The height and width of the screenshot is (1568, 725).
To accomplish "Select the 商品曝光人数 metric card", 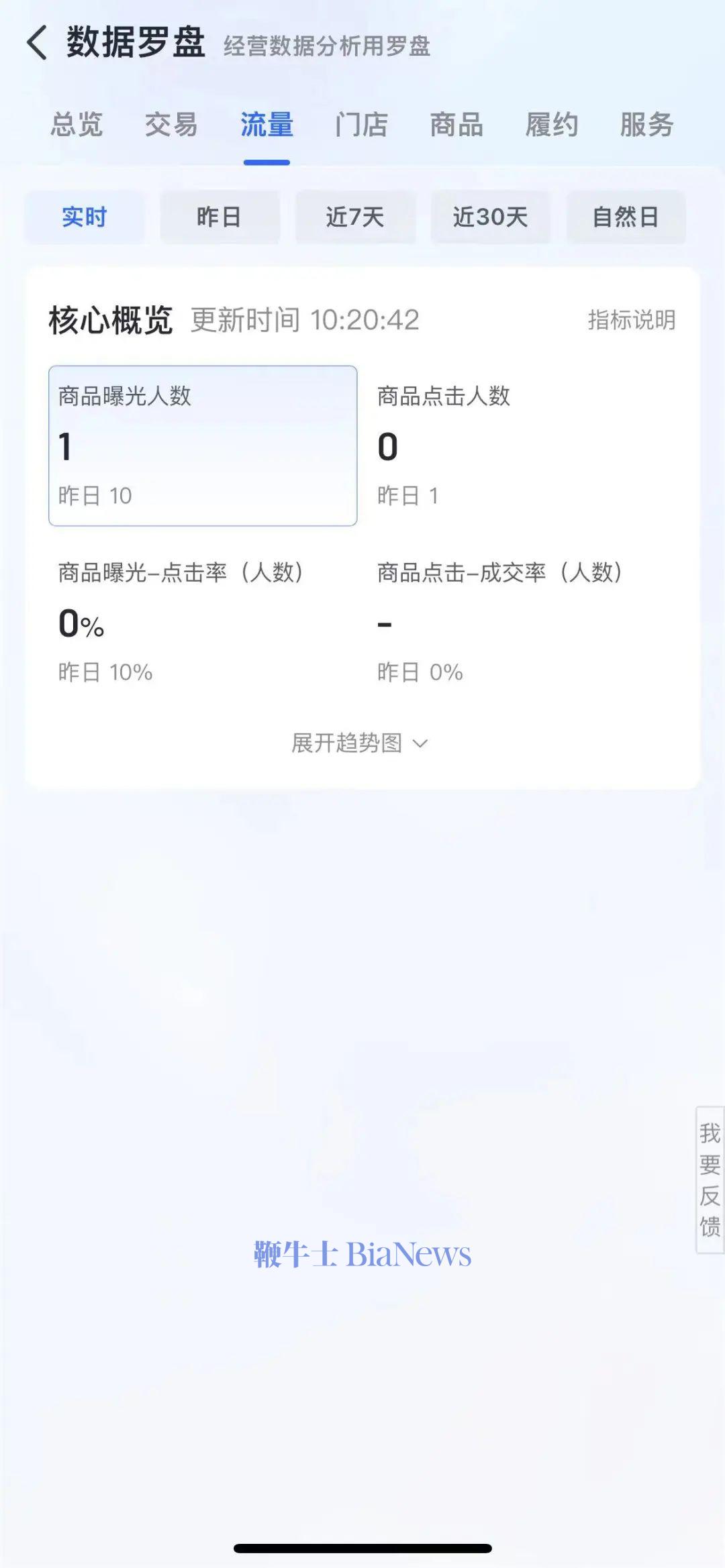I will tap(202, 446).
